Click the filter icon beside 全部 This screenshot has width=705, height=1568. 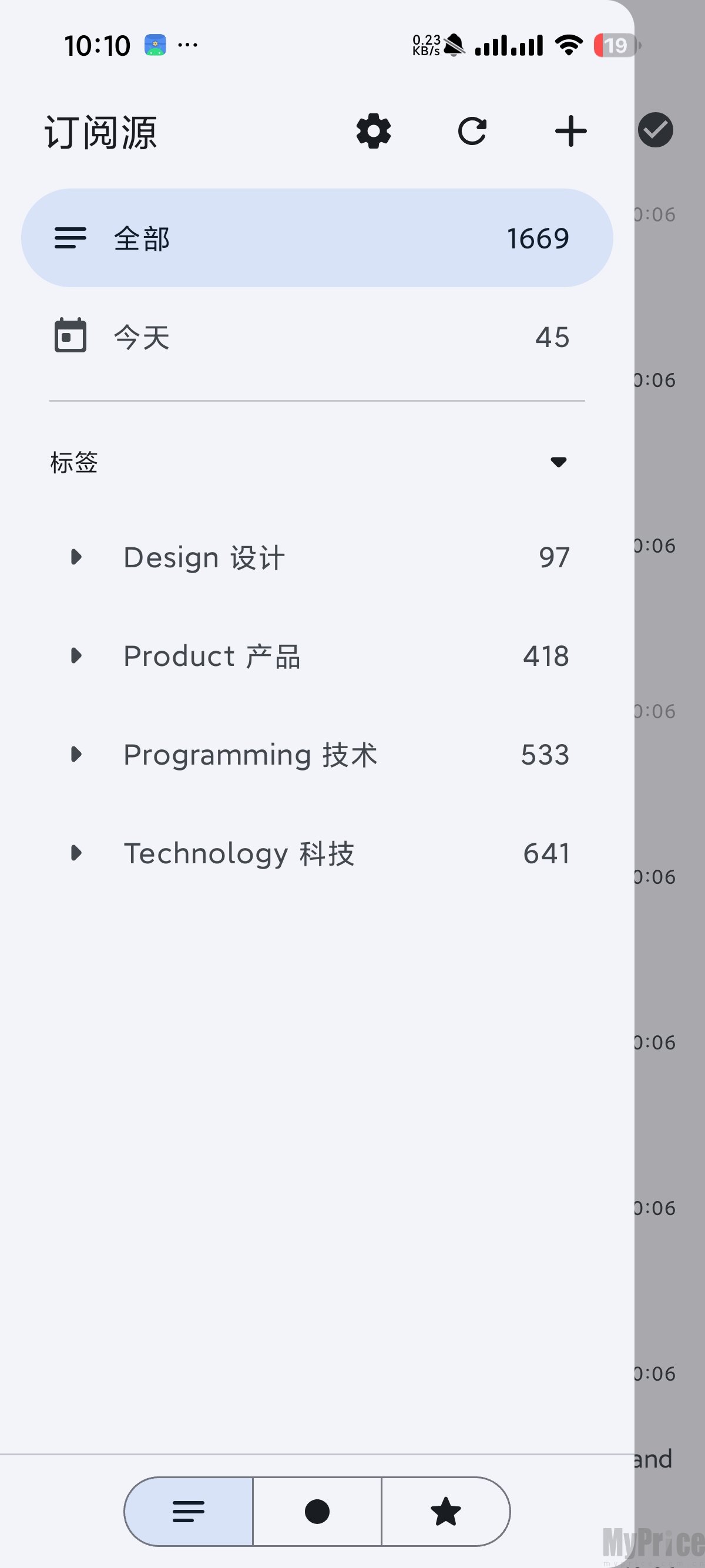coord(70,238)
